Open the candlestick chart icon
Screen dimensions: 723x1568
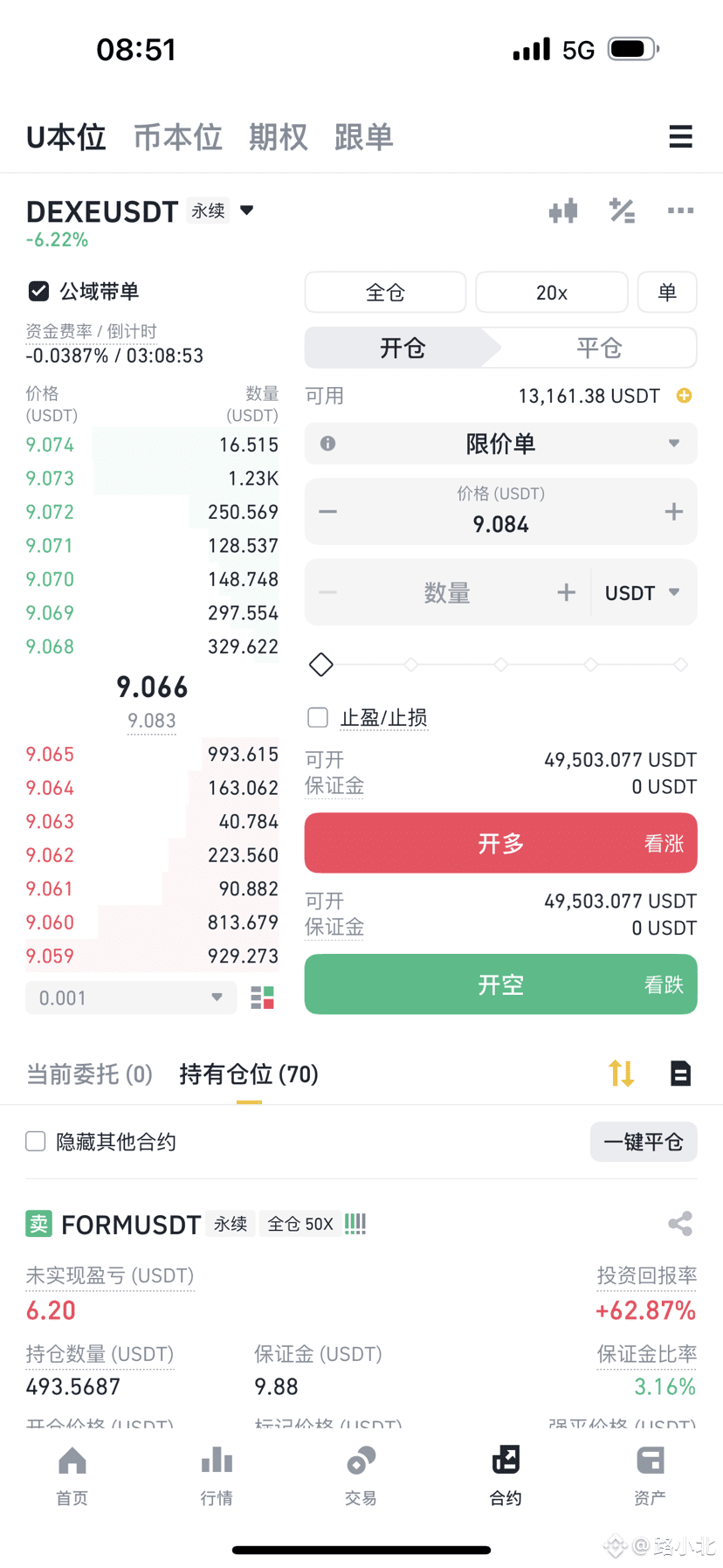point(563,211)
